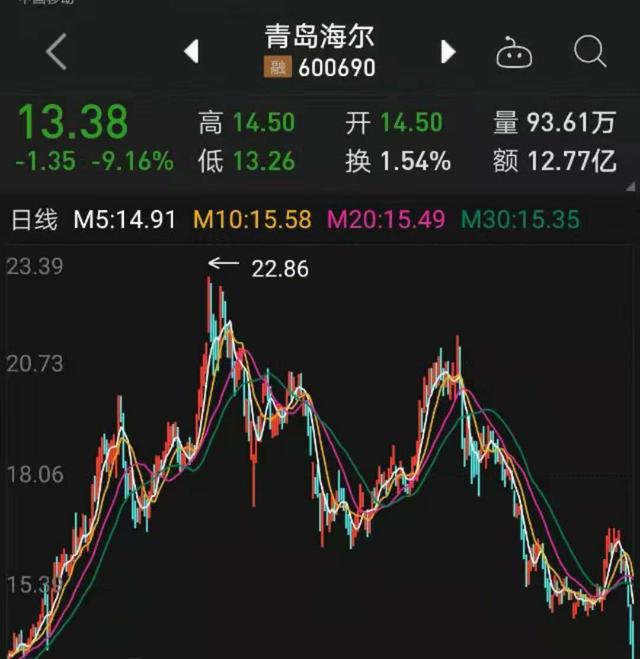Open the robot assistant icon

coord(515,52)
